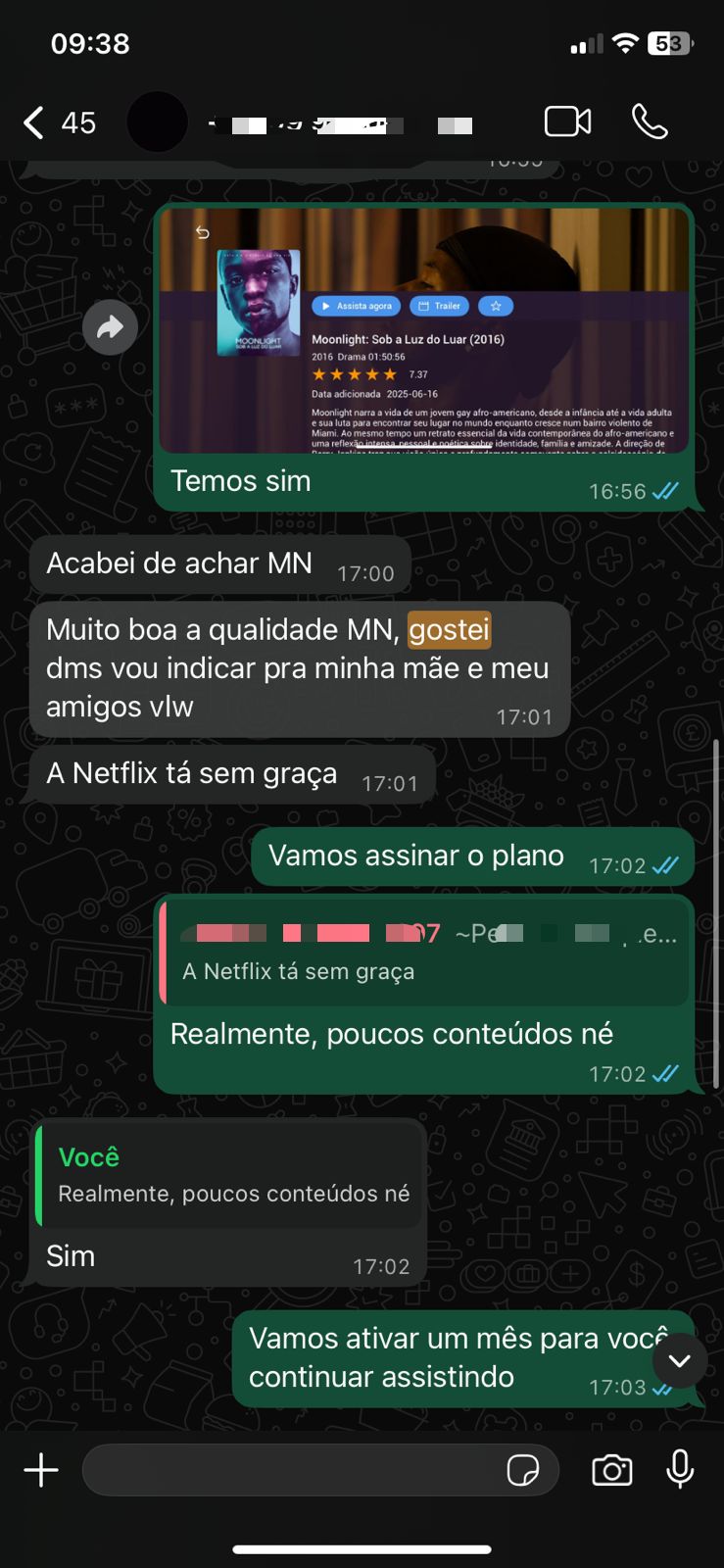Image resolution: width=724 pixels, height=1568 pixels.
Task: Start a video call with this contact
Action: click(567, 122)
